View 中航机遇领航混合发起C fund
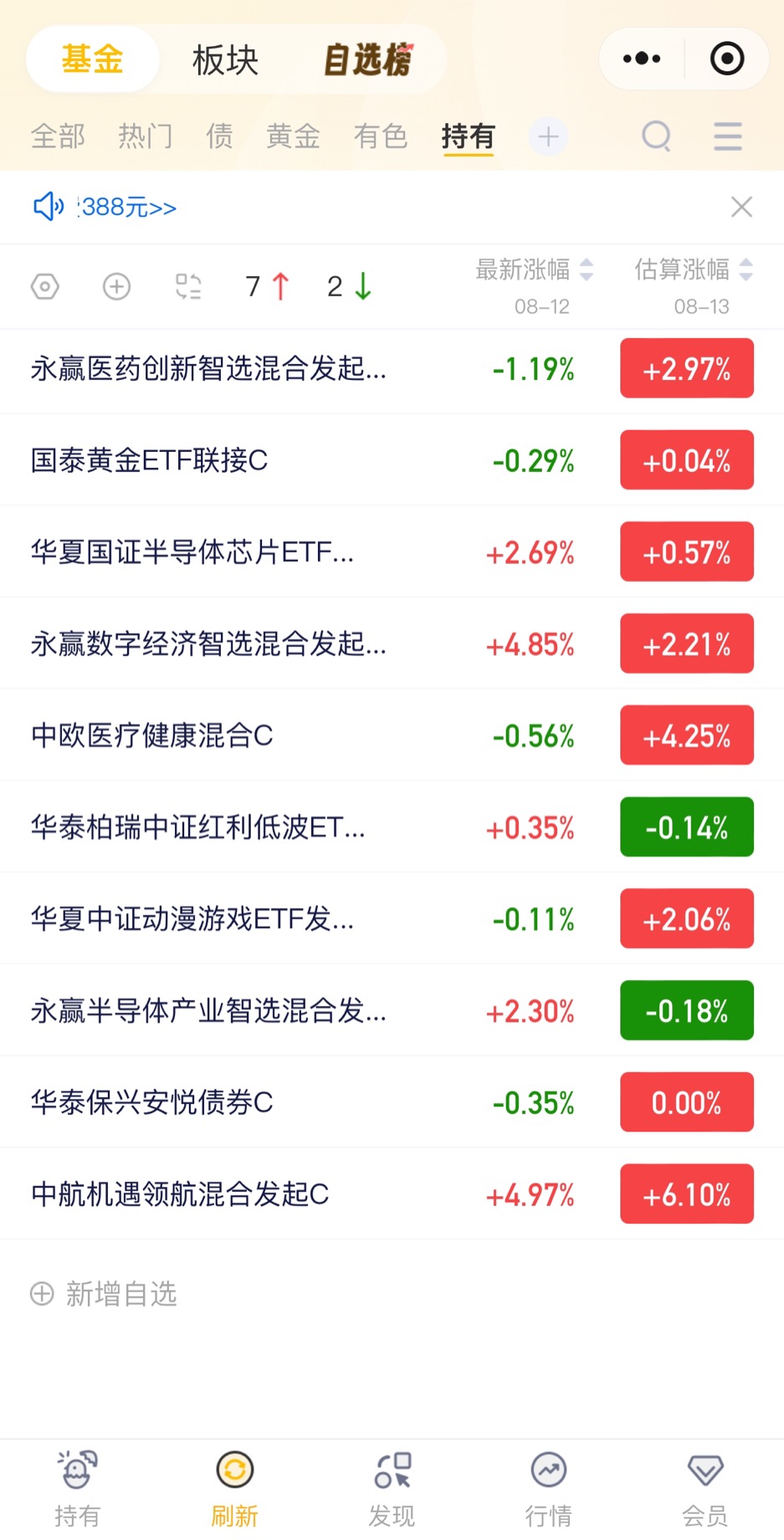The height and width of the screenshot is (1540, 784). point(392,1194)
